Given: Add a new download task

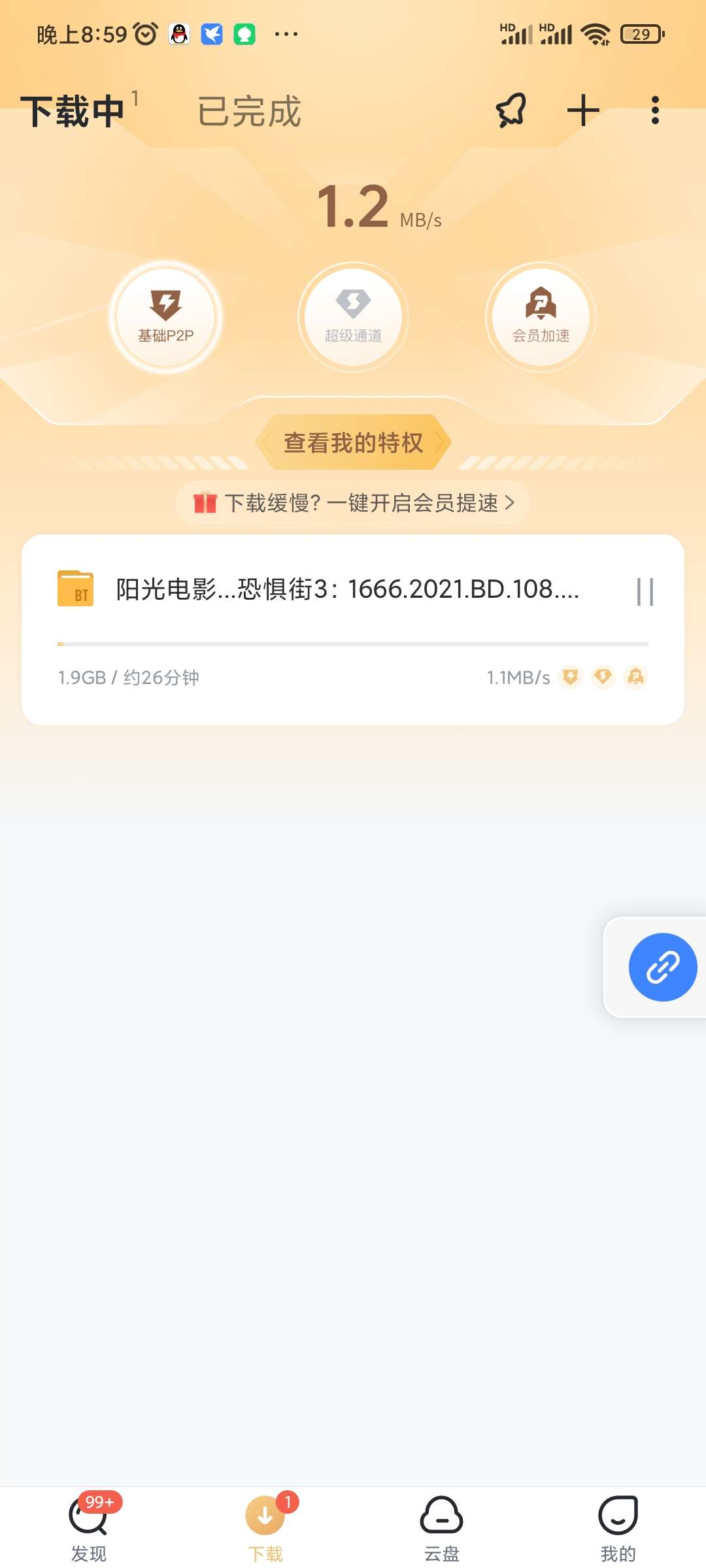Looking at the screenshot, I should [583, 110].
